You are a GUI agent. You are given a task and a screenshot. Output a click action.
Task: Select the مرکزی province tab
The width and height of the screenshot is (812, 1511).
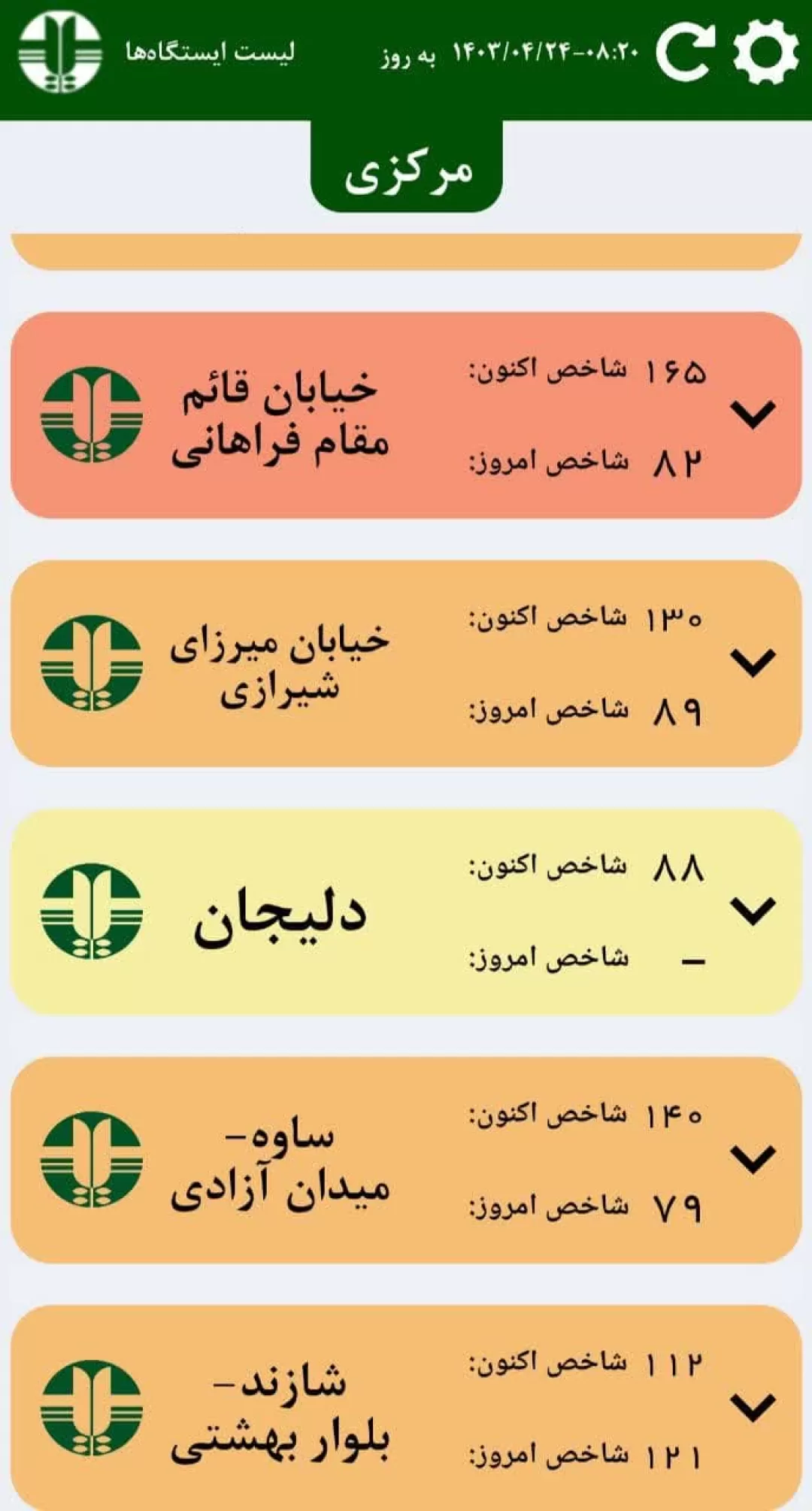tap(407, 167)
